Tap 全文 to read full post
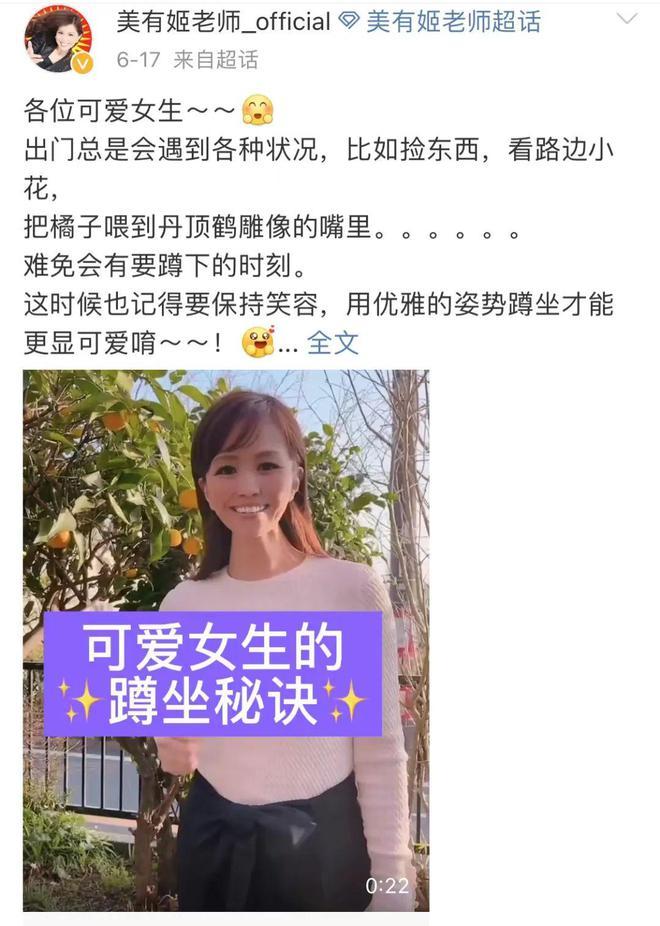Viewport: 660px width, 926px height. click(332, 343)
